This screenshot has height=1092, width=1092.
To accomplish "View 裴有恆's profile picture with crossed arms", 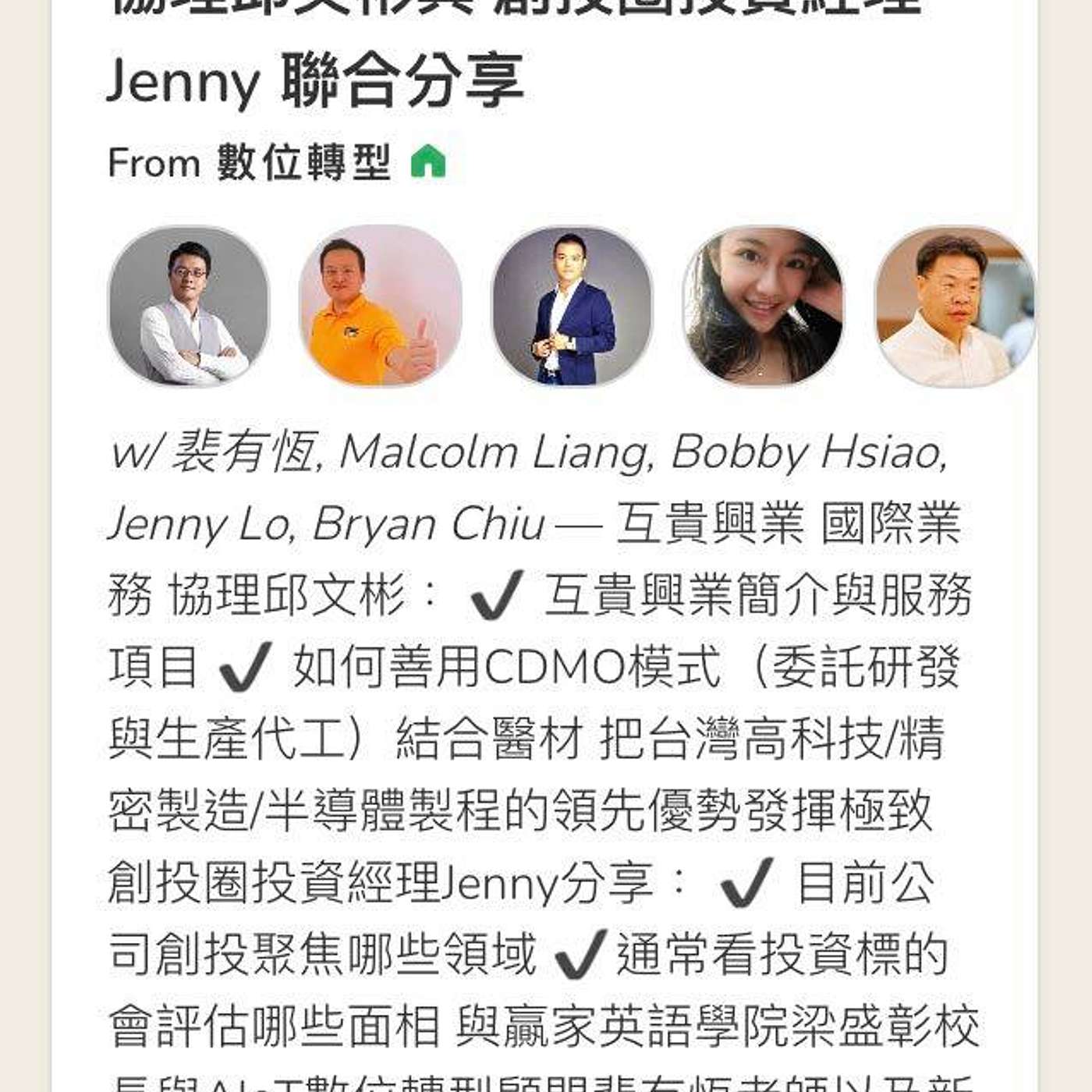I will tap(189, 306).
